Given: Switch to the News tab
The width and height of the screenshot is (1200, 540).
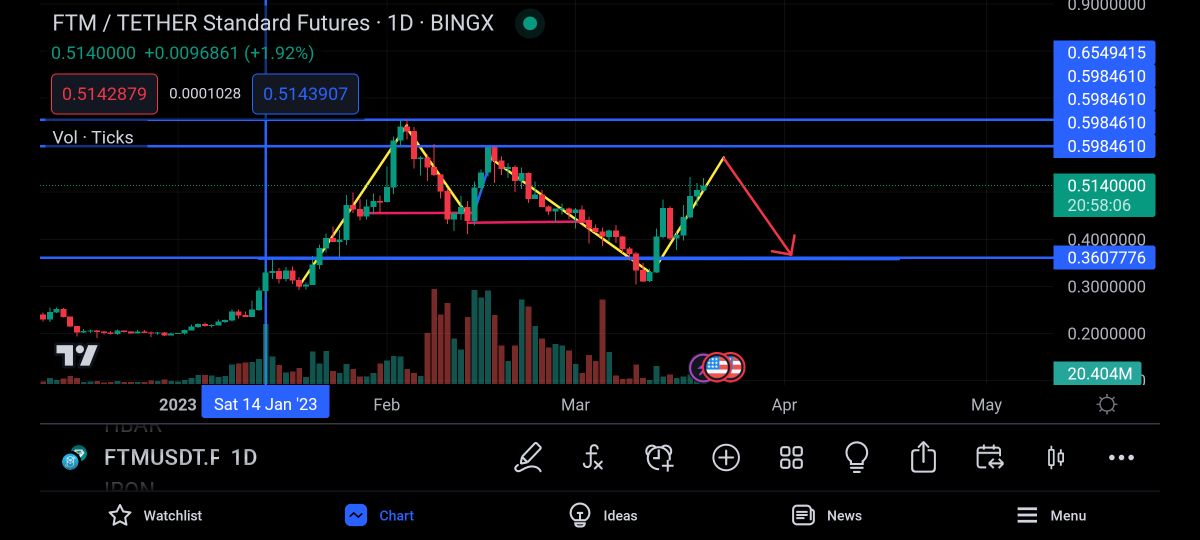Looking at the screenshot, I should (827, 515).
